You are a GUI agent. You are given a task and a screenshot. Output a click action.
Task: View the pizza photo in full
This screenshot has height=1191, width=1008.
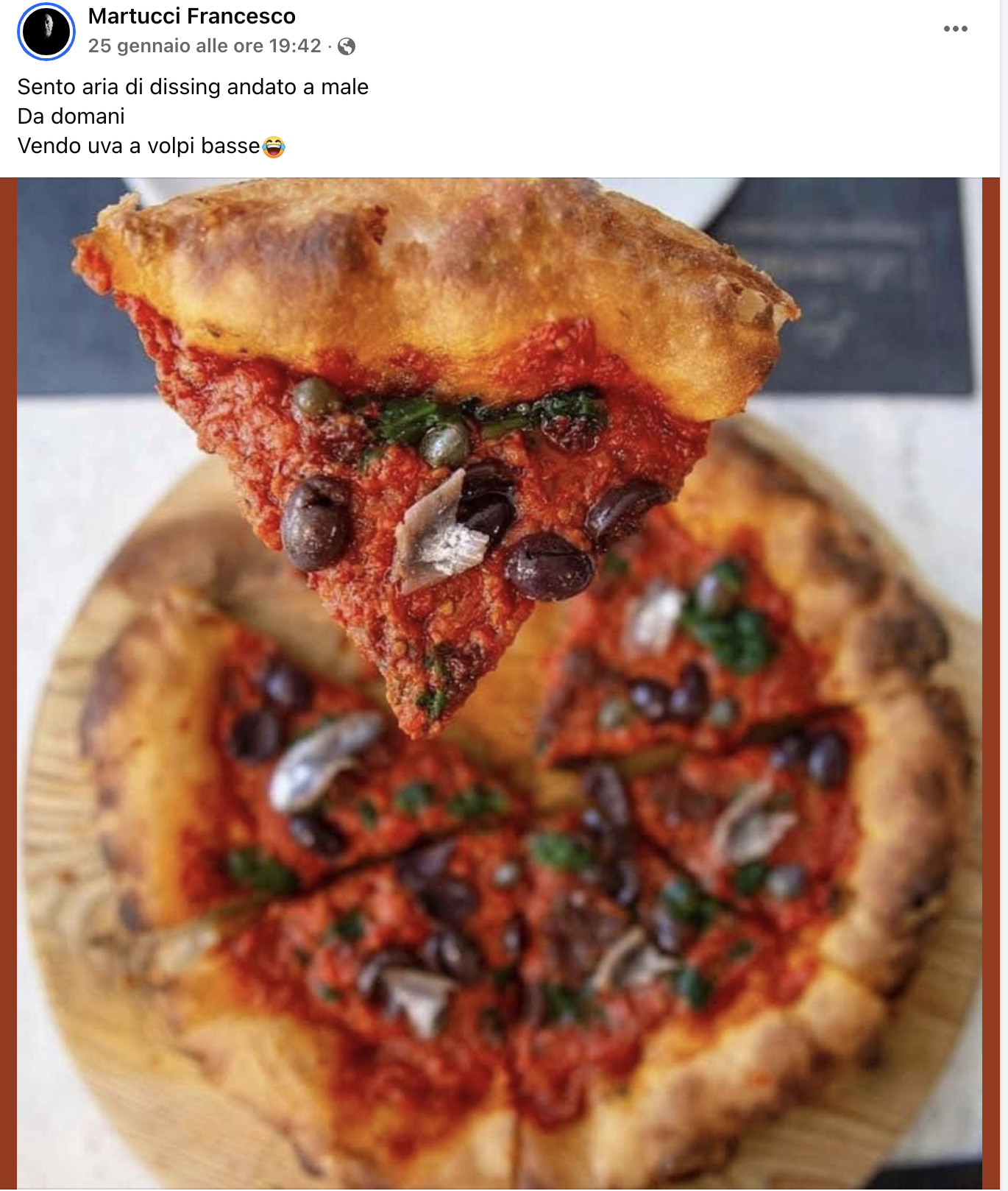point(499,683)
